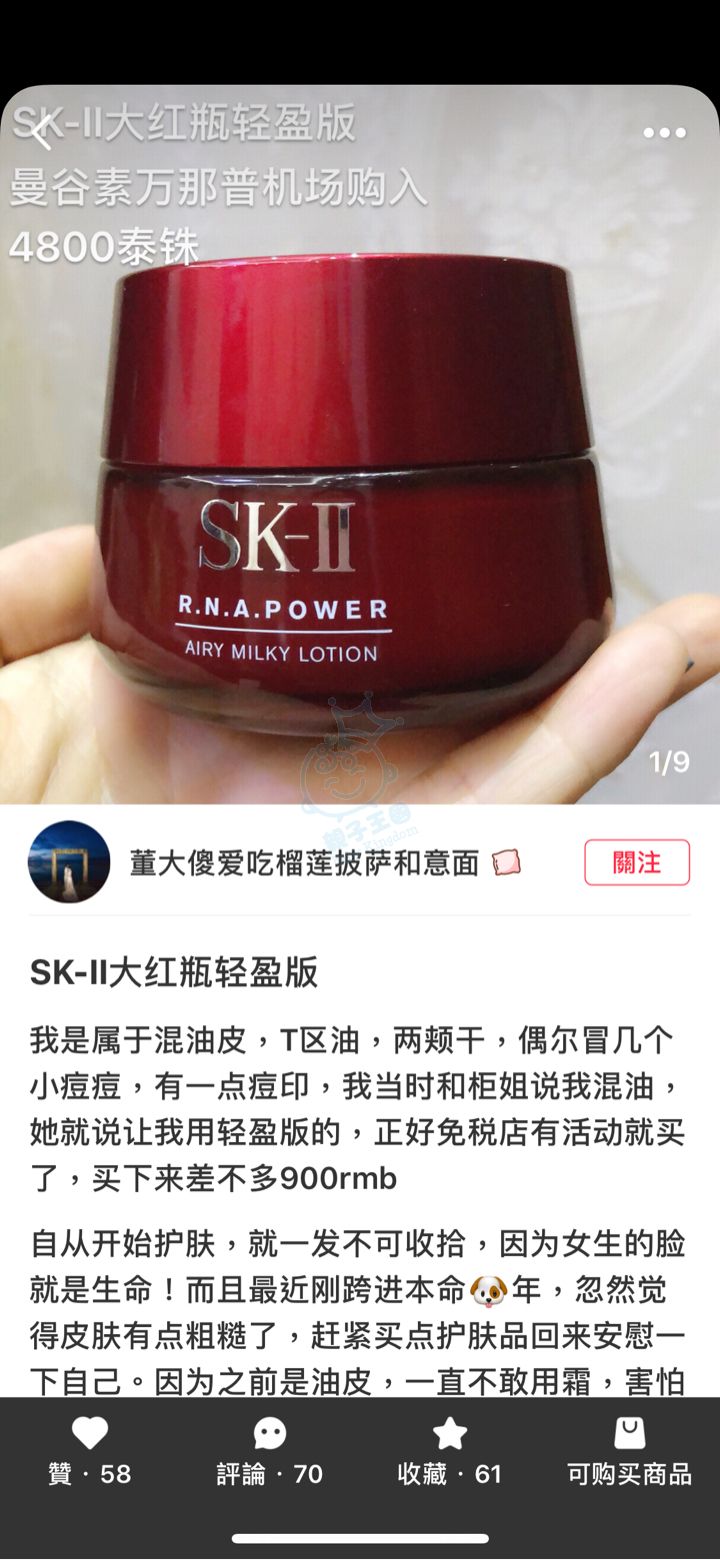Image resolution: width=720 pixels, height=1560 pixels.
Task: Open the 評論 comments section
Action: point(270,1450)
